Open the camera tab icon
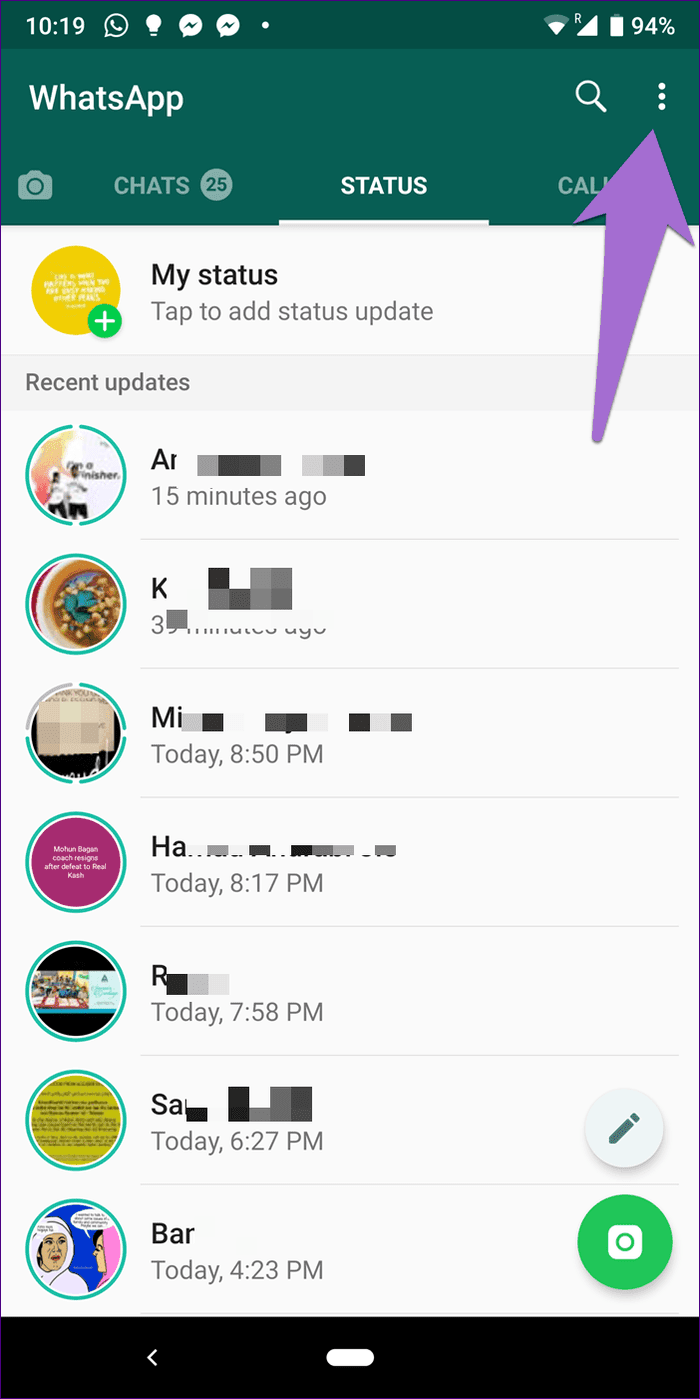This screenshot has width=700, height=1399. (35, 186)
